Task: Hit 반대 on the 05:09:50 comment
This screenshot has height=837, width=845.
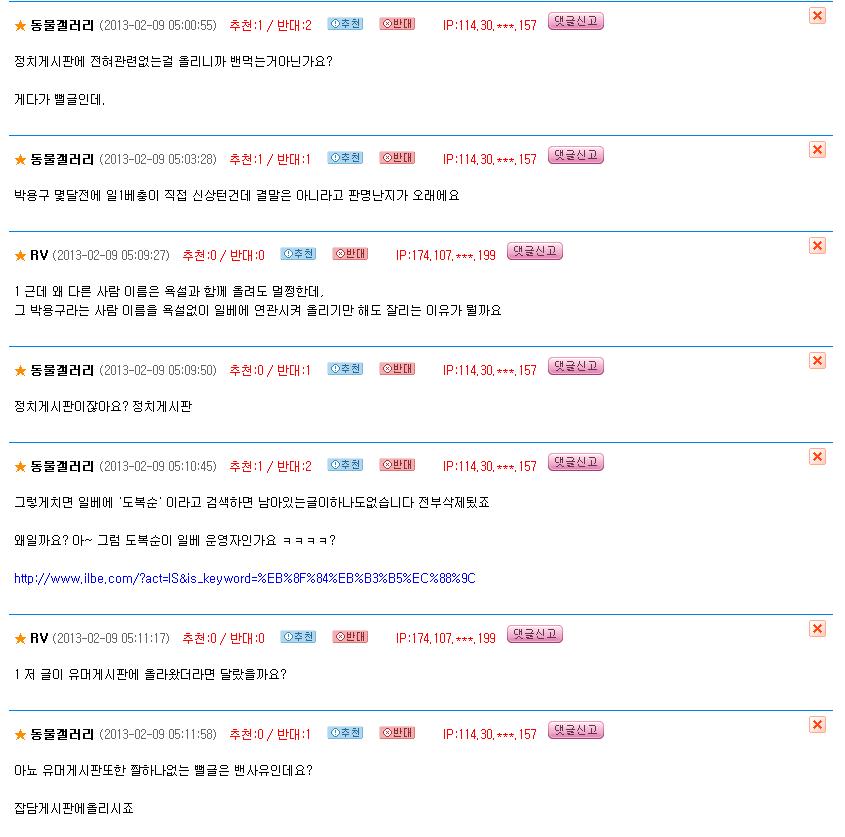Action: coord(397,369)
